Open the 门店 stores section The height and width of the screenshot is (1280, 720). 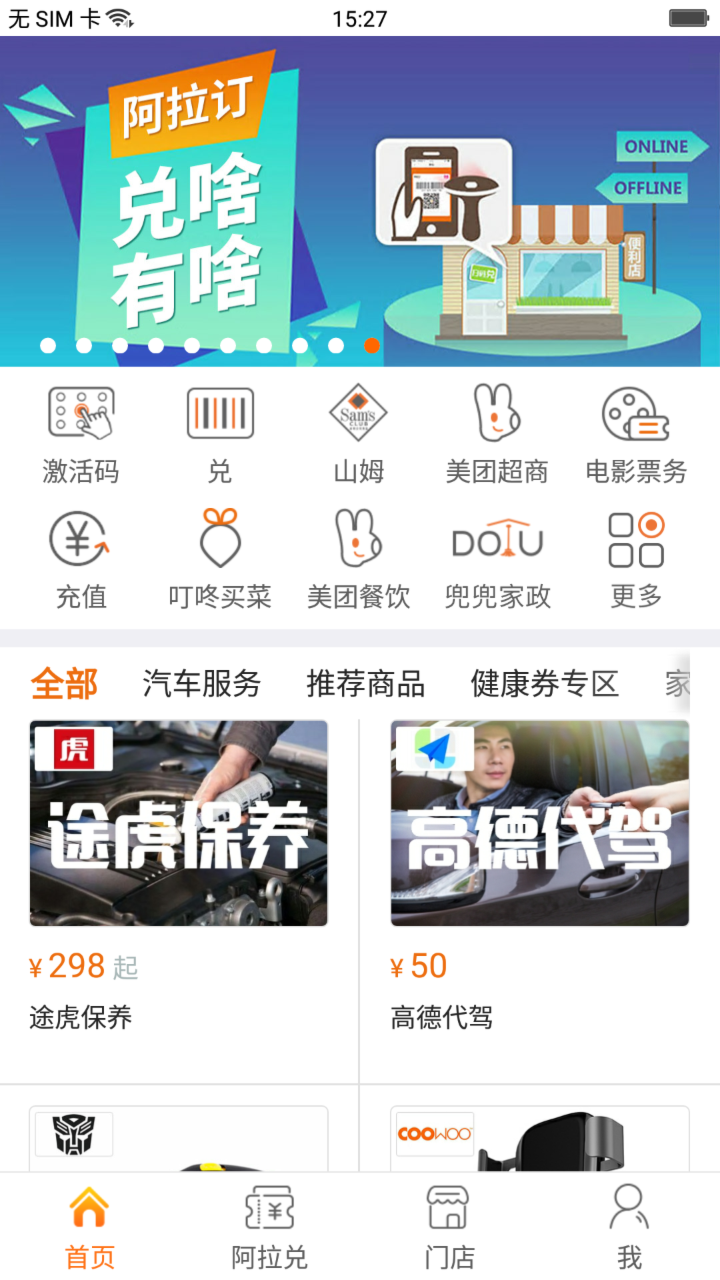point(448,1225)
